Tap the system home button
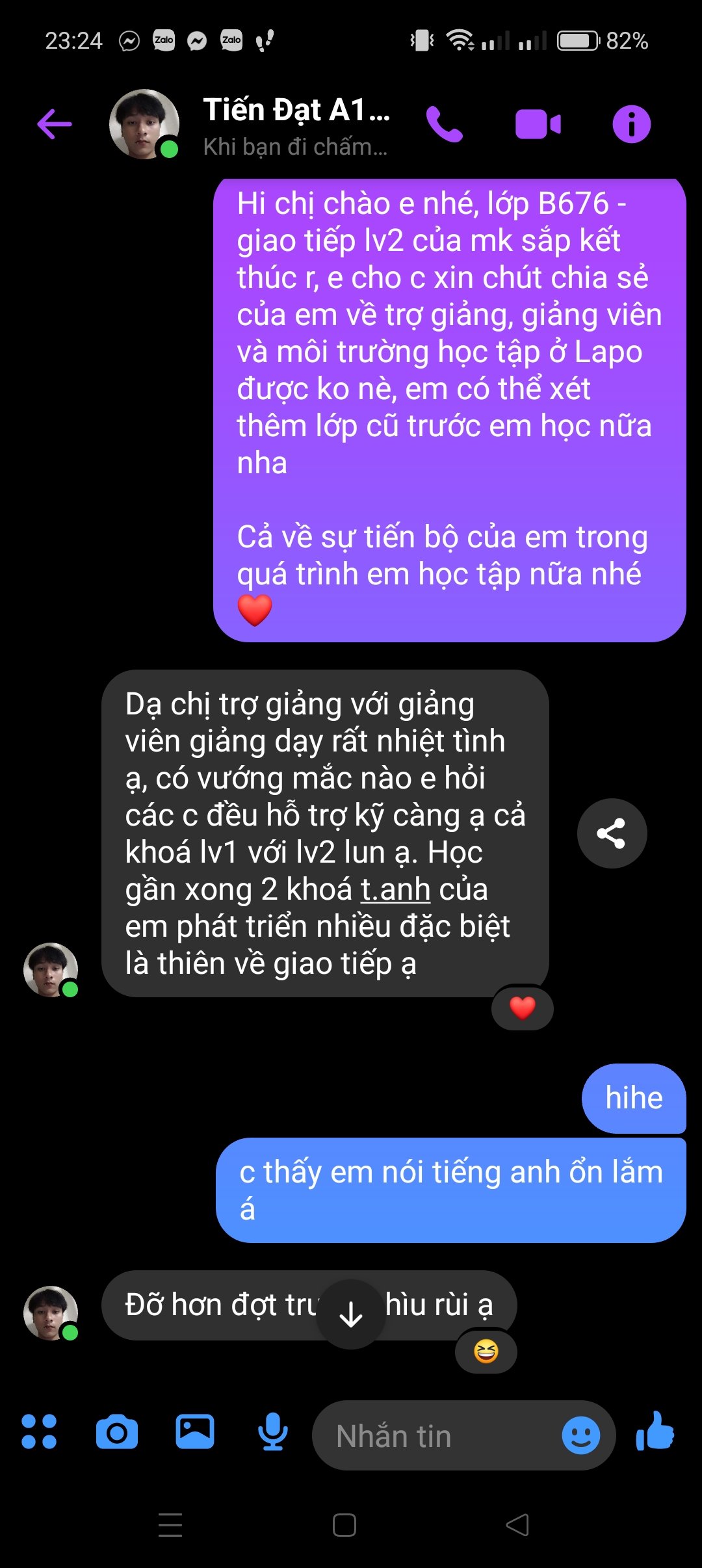The width and height of the screenshot is (702, 1568). 344,1524
